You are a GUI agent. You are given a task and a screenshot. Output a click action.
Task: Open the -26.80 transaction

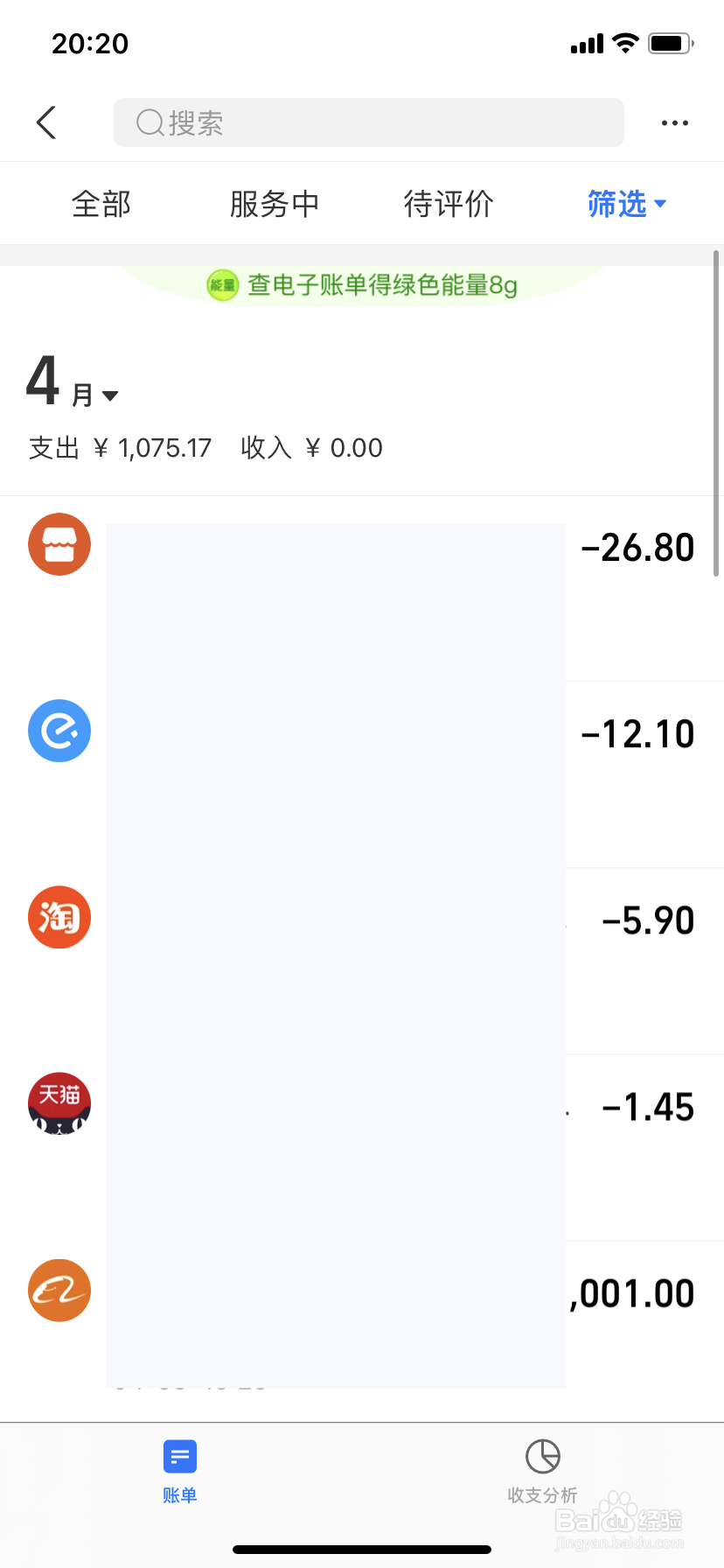click(362, 589)
